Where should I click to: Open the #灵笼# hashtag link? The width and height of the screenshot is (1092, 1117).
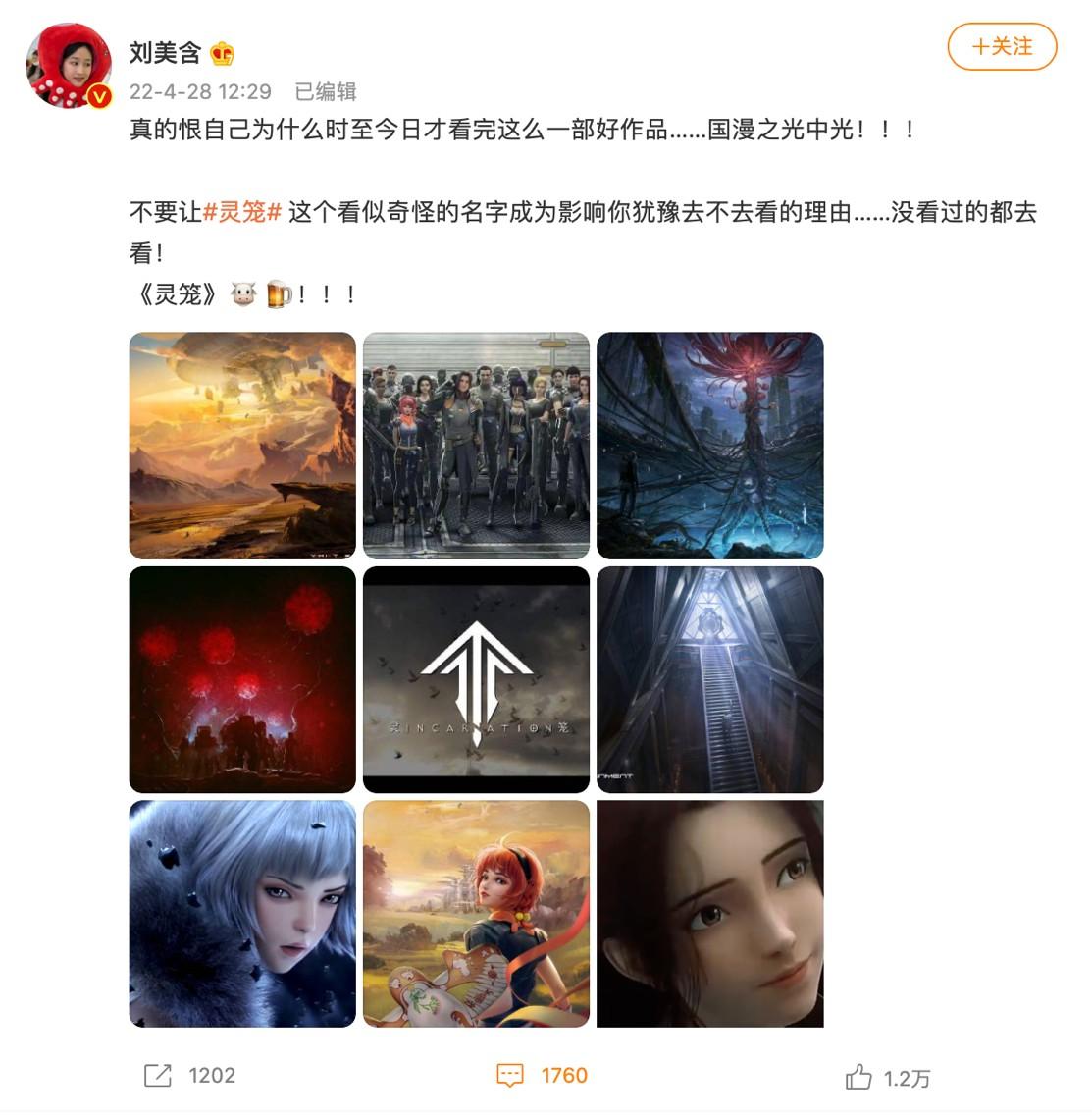[x=242, y=212]
